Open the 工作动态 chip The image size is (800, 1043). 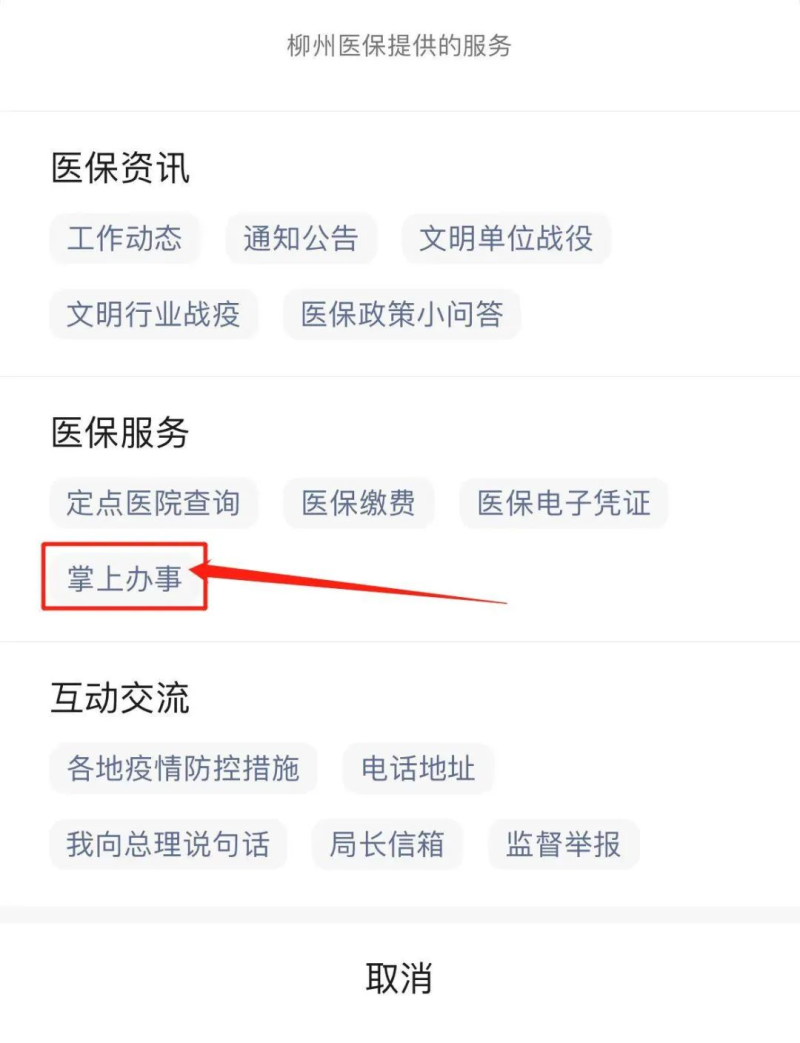coord(125,238)
